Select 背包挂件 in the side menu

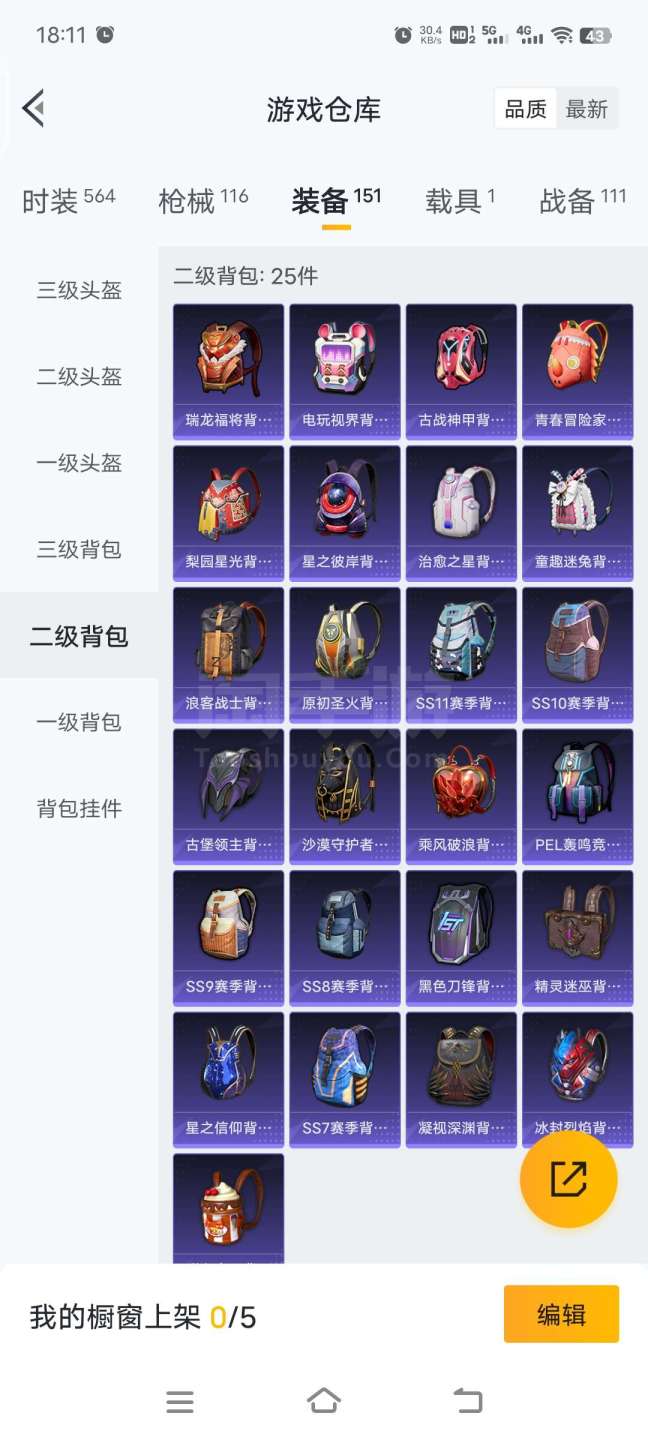click(x=79, y=808)
